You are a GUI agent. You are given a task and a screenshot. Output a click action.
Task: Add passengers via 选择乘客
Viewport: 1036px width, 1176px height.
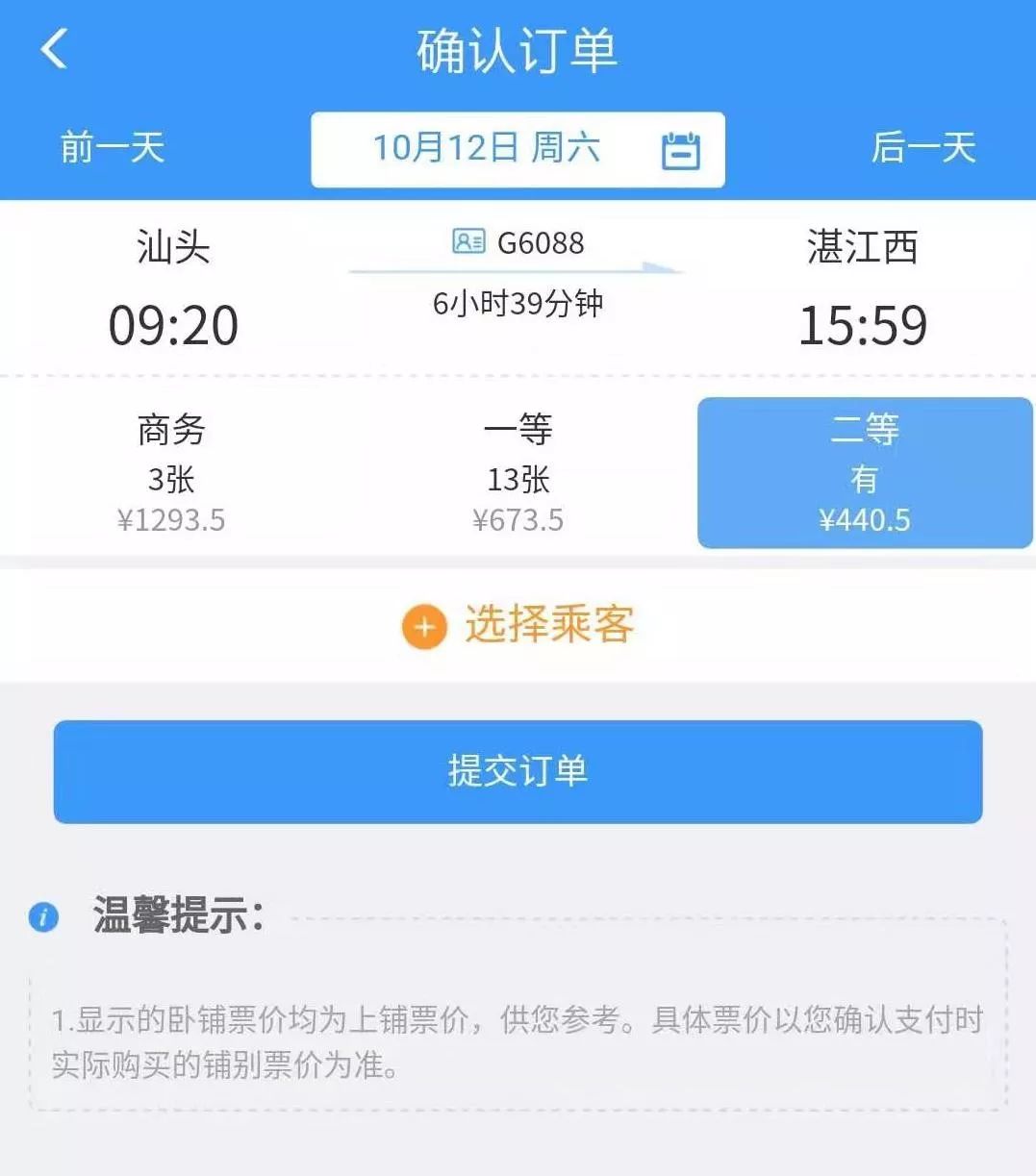(x=518, y=626)
